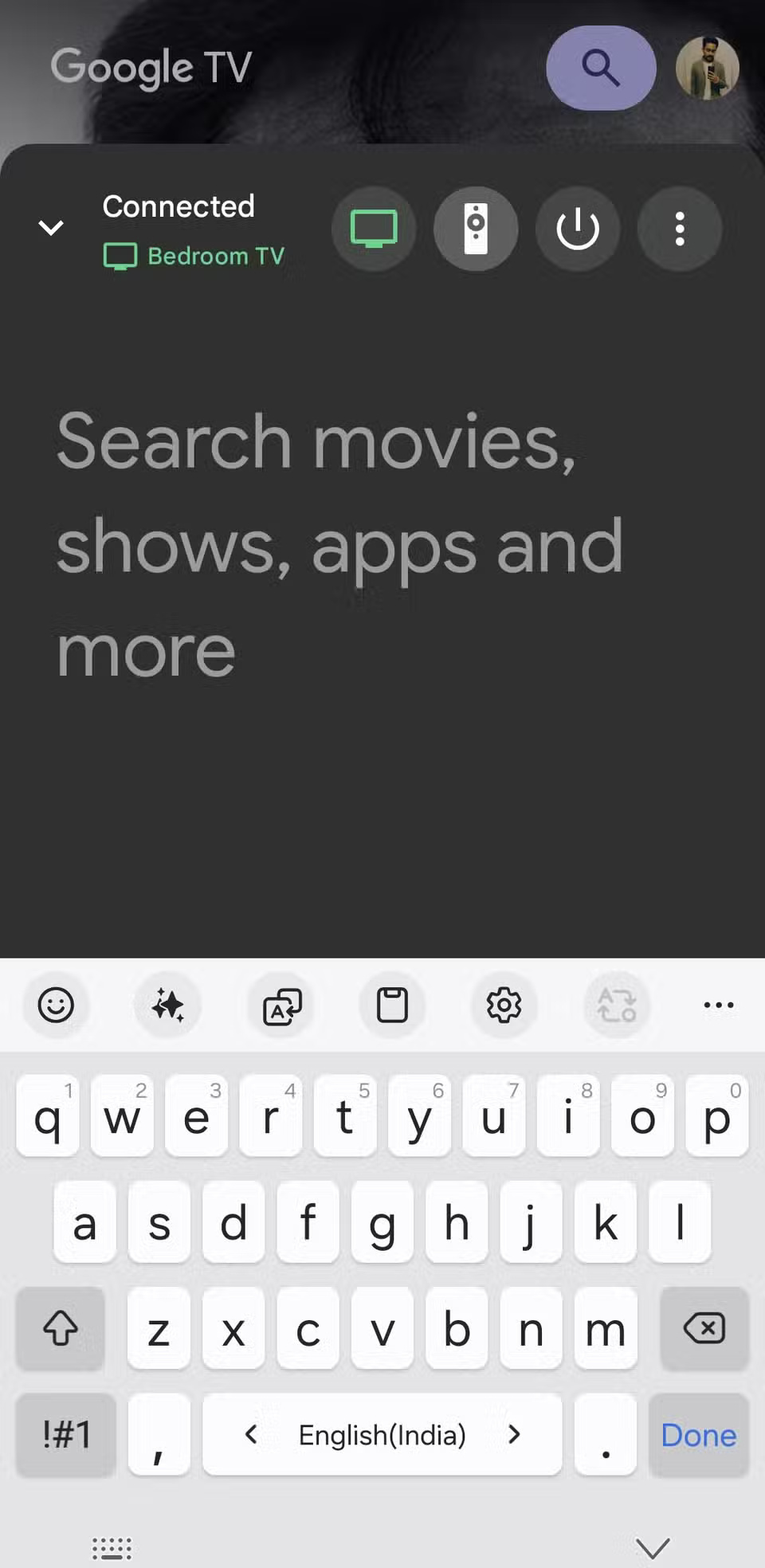
Task: Switch keyboard to symbols with !#1 key
Action: pos(65,1434)
